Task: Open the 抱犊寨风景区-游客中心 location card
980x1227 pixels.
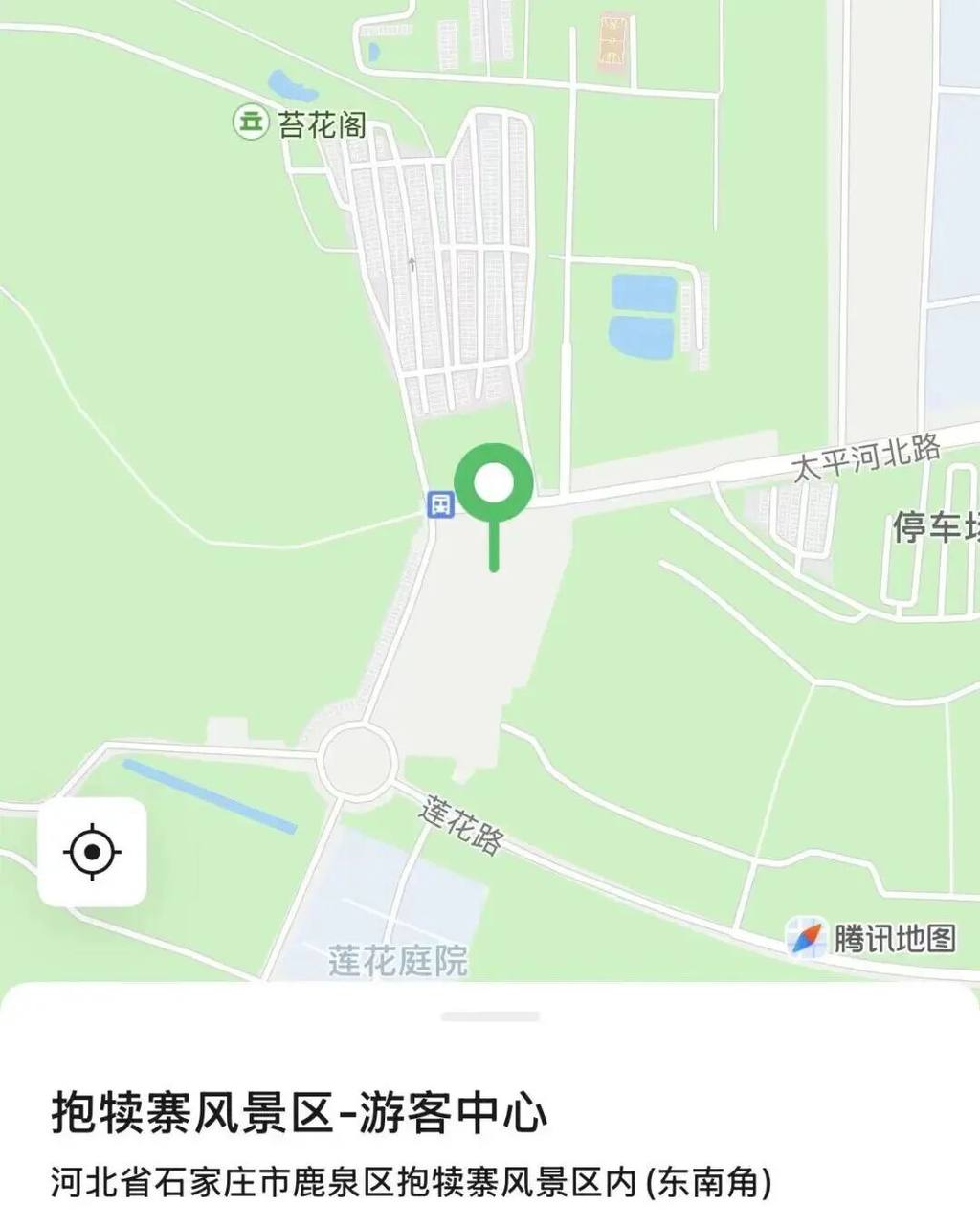Action: point(299,1114)
